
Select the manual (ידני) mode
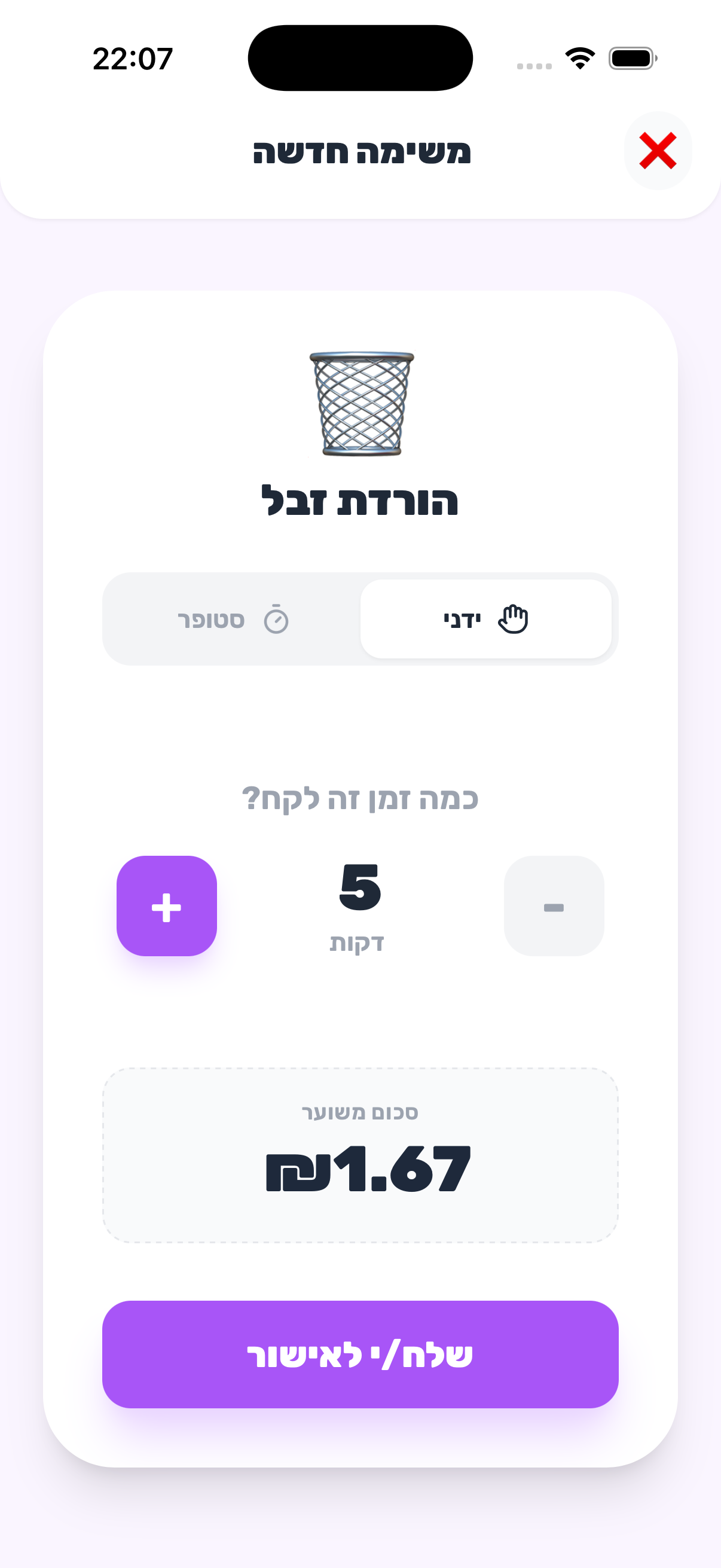(485, 619)
